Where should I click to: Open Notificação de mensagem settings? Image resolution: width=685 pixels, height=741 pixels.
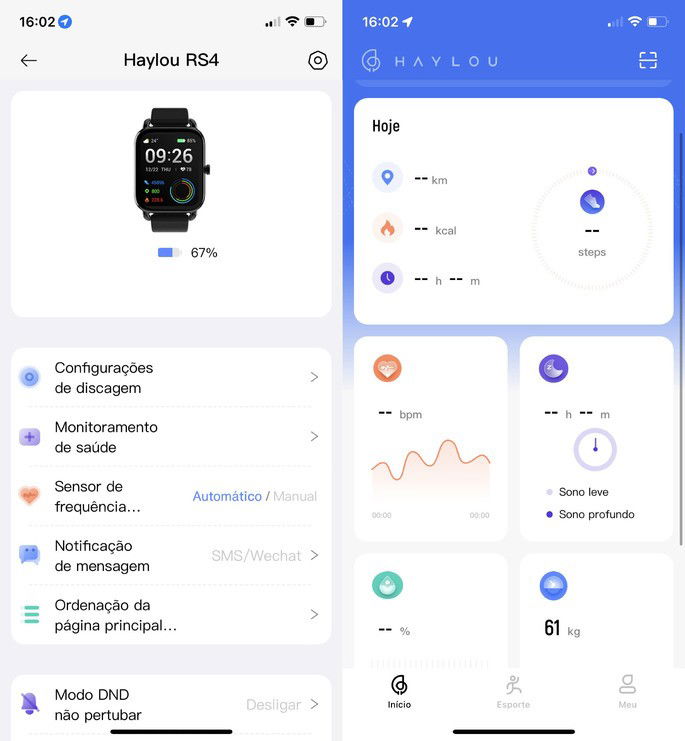coord(170,555)
